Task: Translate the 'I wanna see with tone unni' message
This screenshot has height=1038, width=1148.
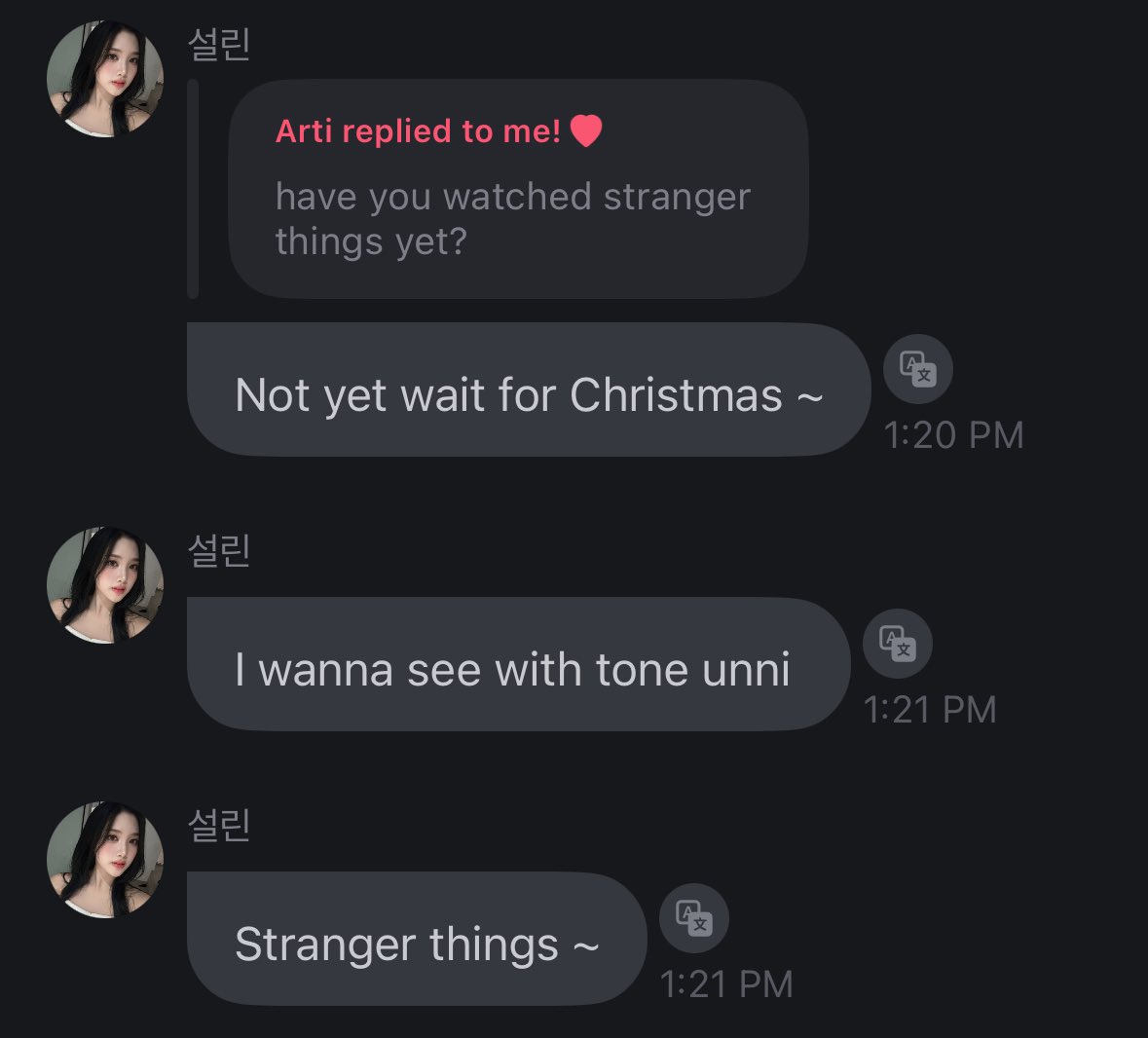Action: [898, 644]
